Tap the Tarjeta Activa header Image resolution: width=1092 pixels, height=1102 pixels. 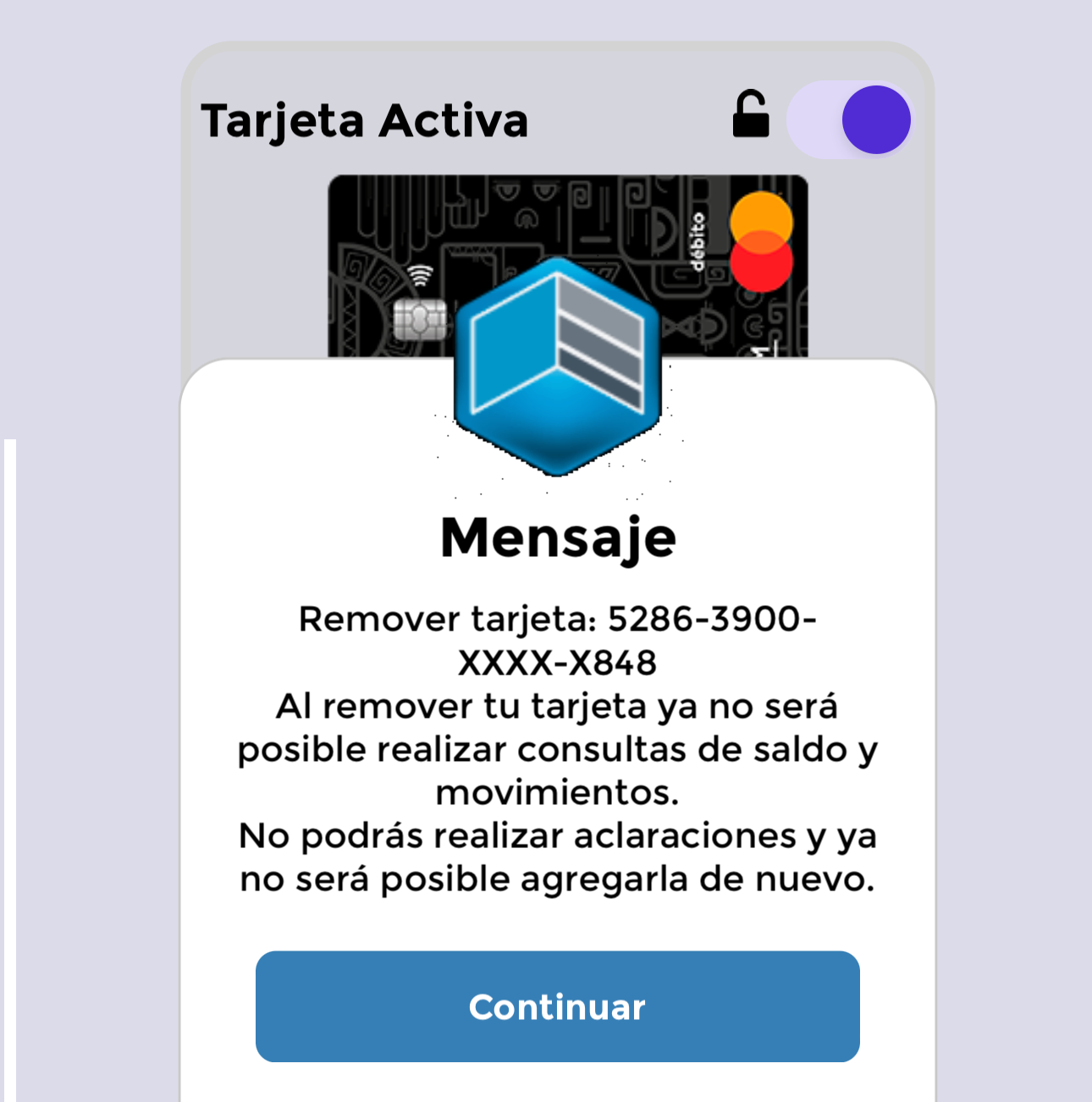point(364,119)
